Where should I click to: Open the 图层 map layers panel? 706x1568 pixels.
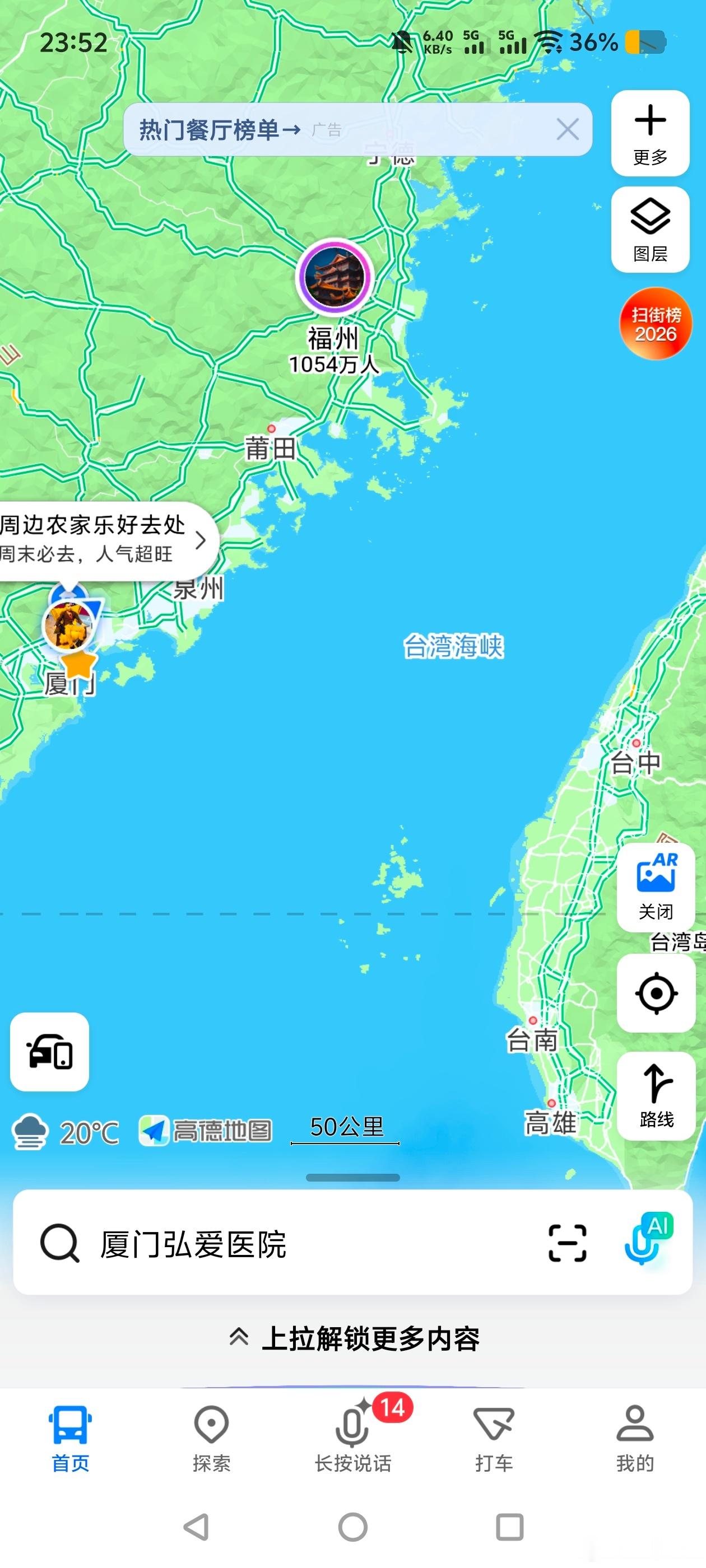[650, 228]
